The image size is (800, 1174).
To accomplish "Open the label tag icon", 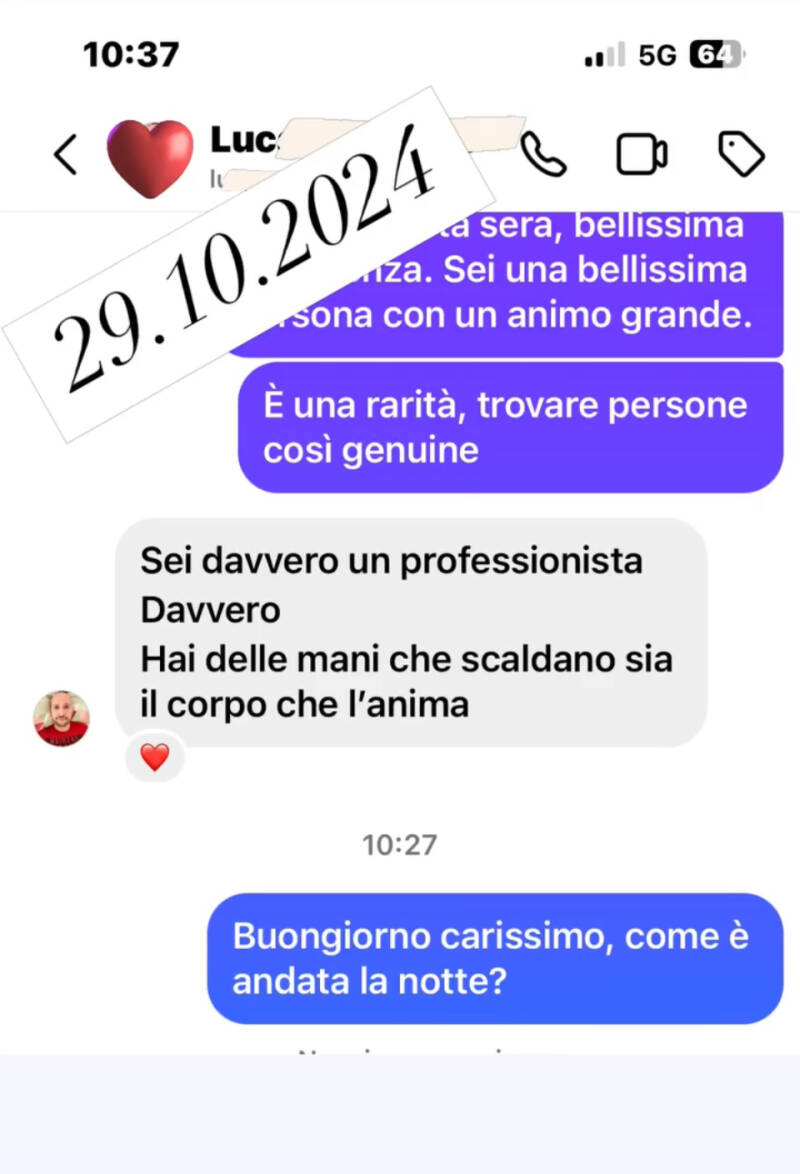I will pos(741,155).
